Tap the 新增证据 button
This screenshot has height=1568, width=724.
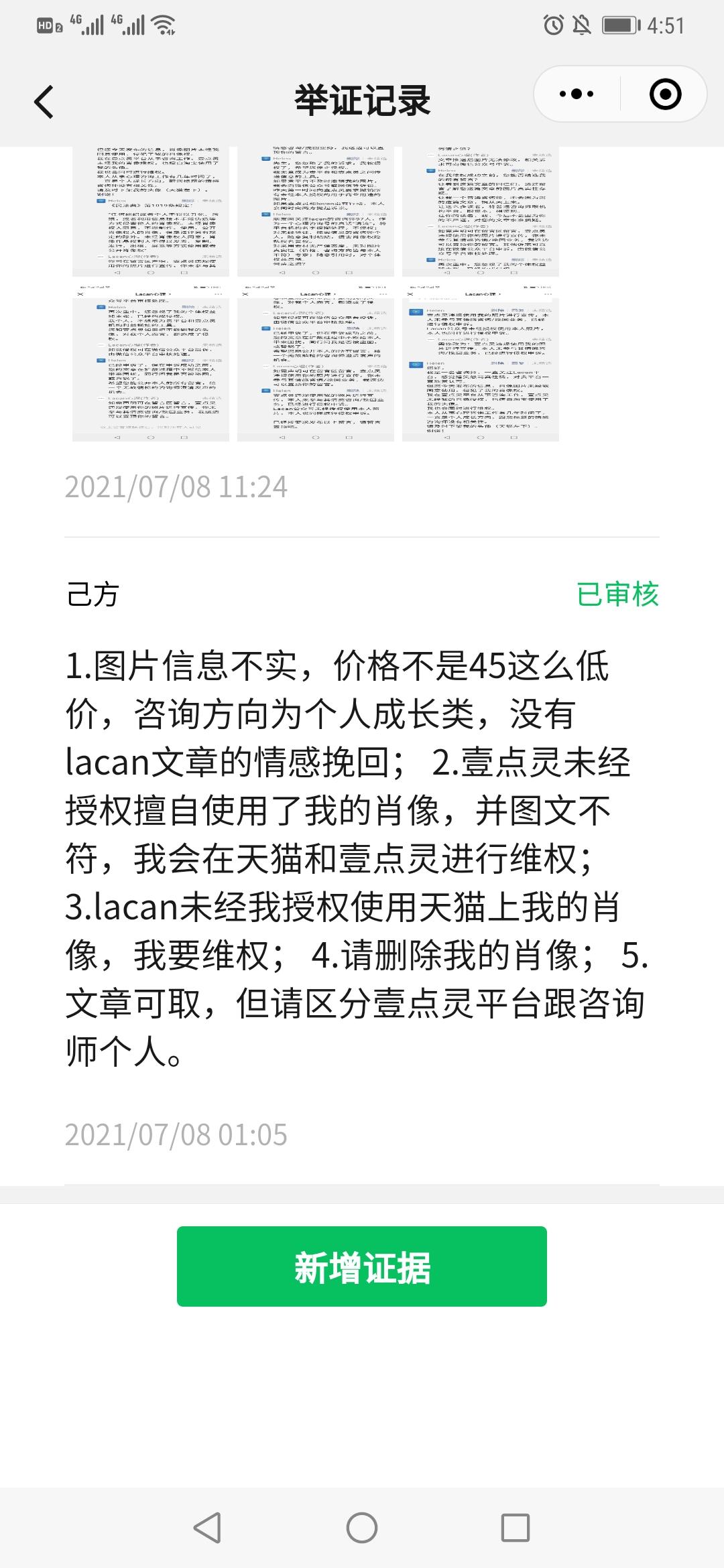point(362,1266)
